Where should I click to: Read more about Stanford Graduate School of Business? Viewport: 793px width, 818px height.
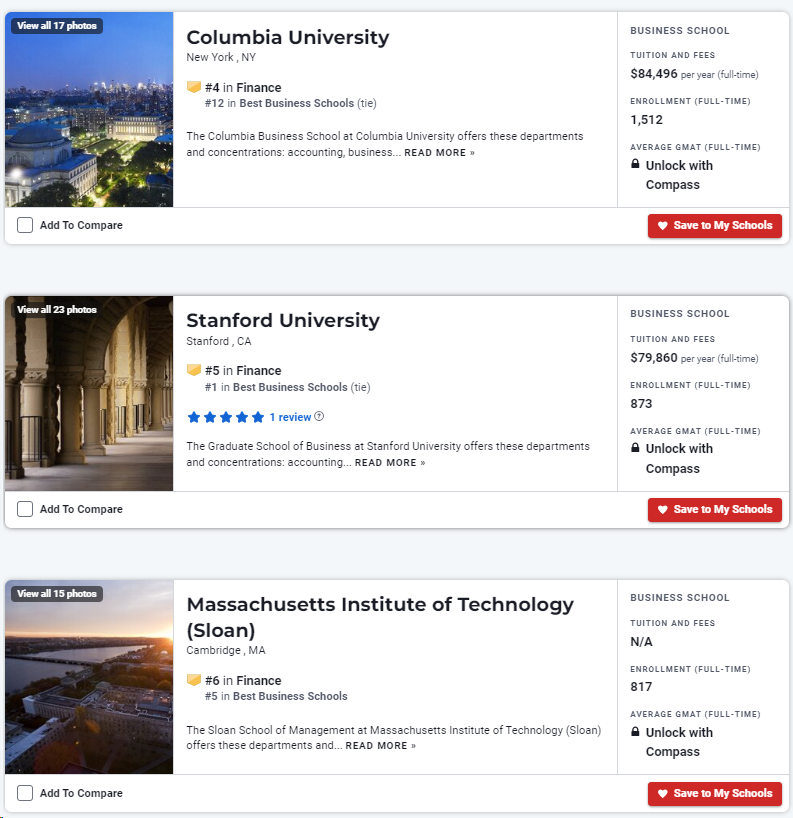click(390, 463)
